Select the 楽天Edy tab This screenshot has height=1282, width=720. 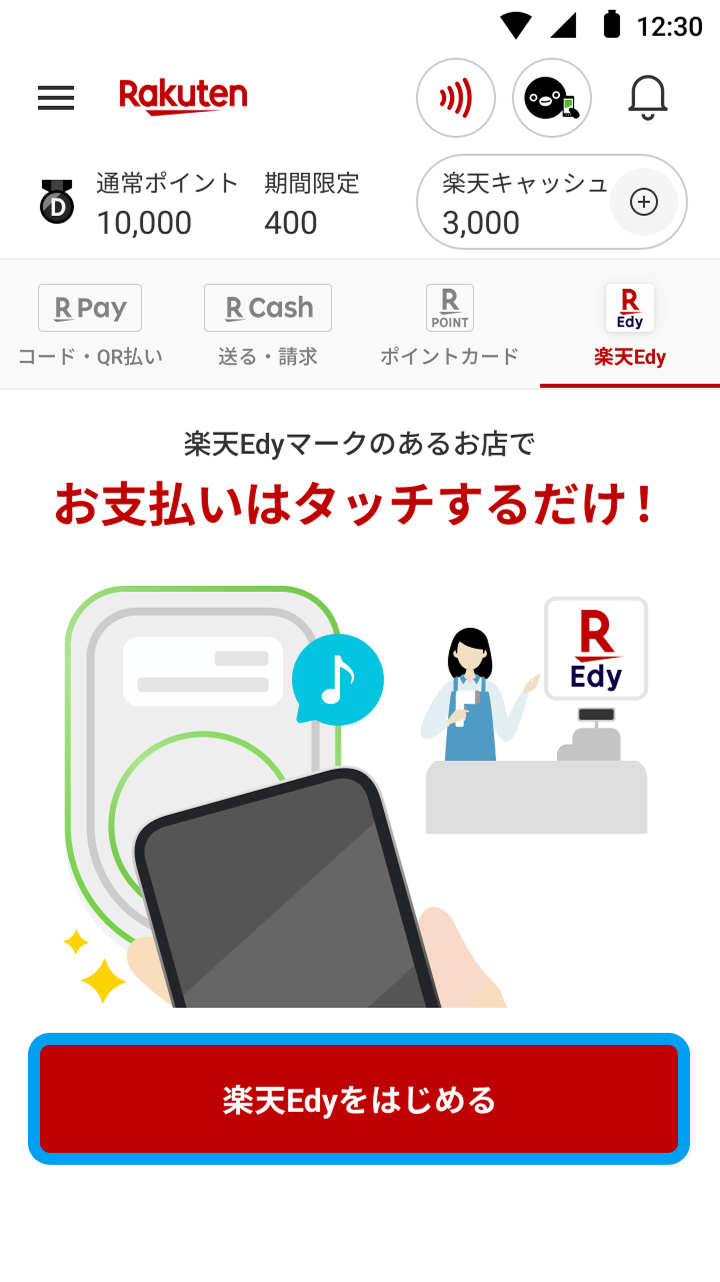[x=630, y=325]
